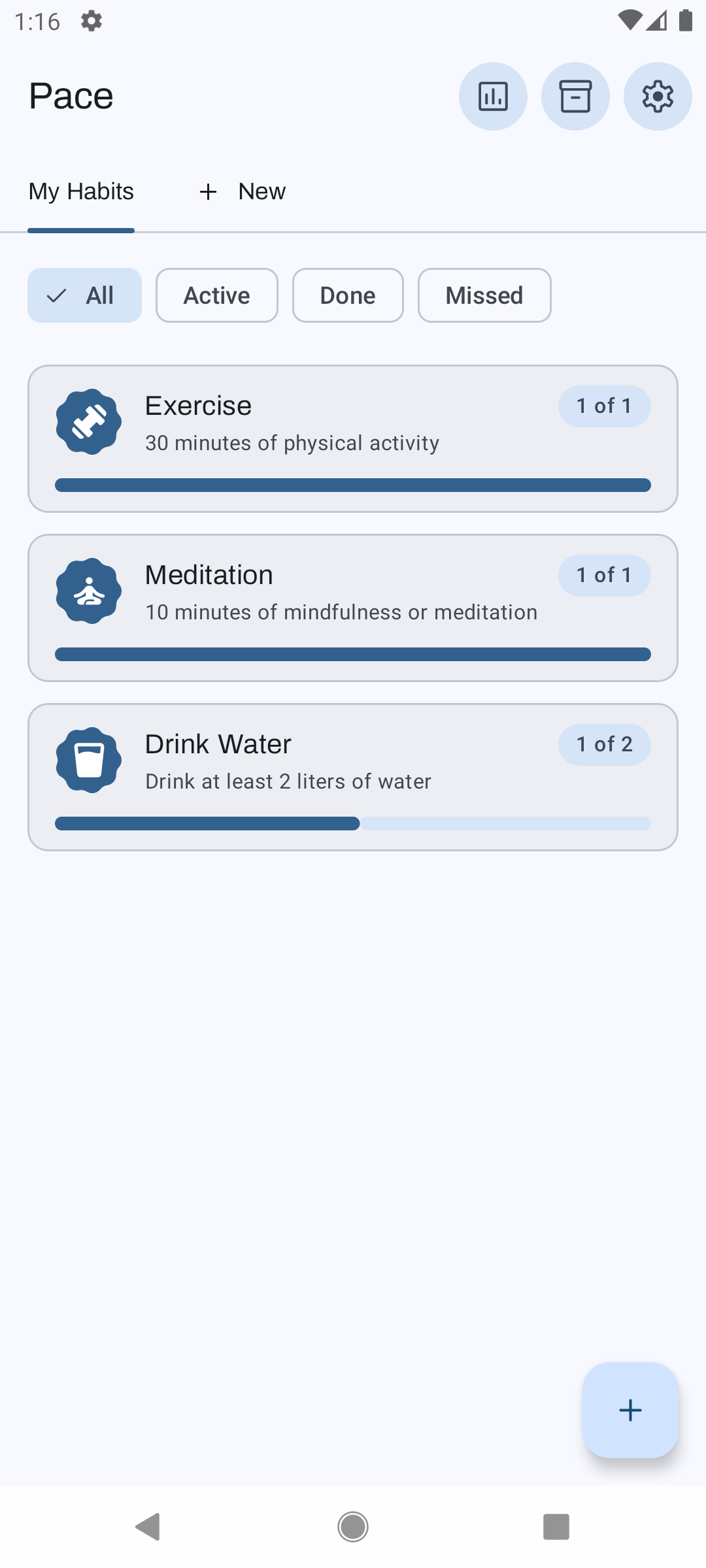Open the settings gear
The image size is (706, 1568).
click(658, 96)
